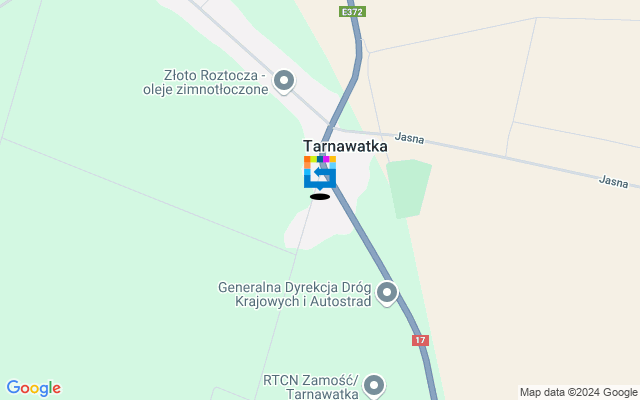
Task: Open the Złoto Roztocza place marker
Action: pos(284,80)
